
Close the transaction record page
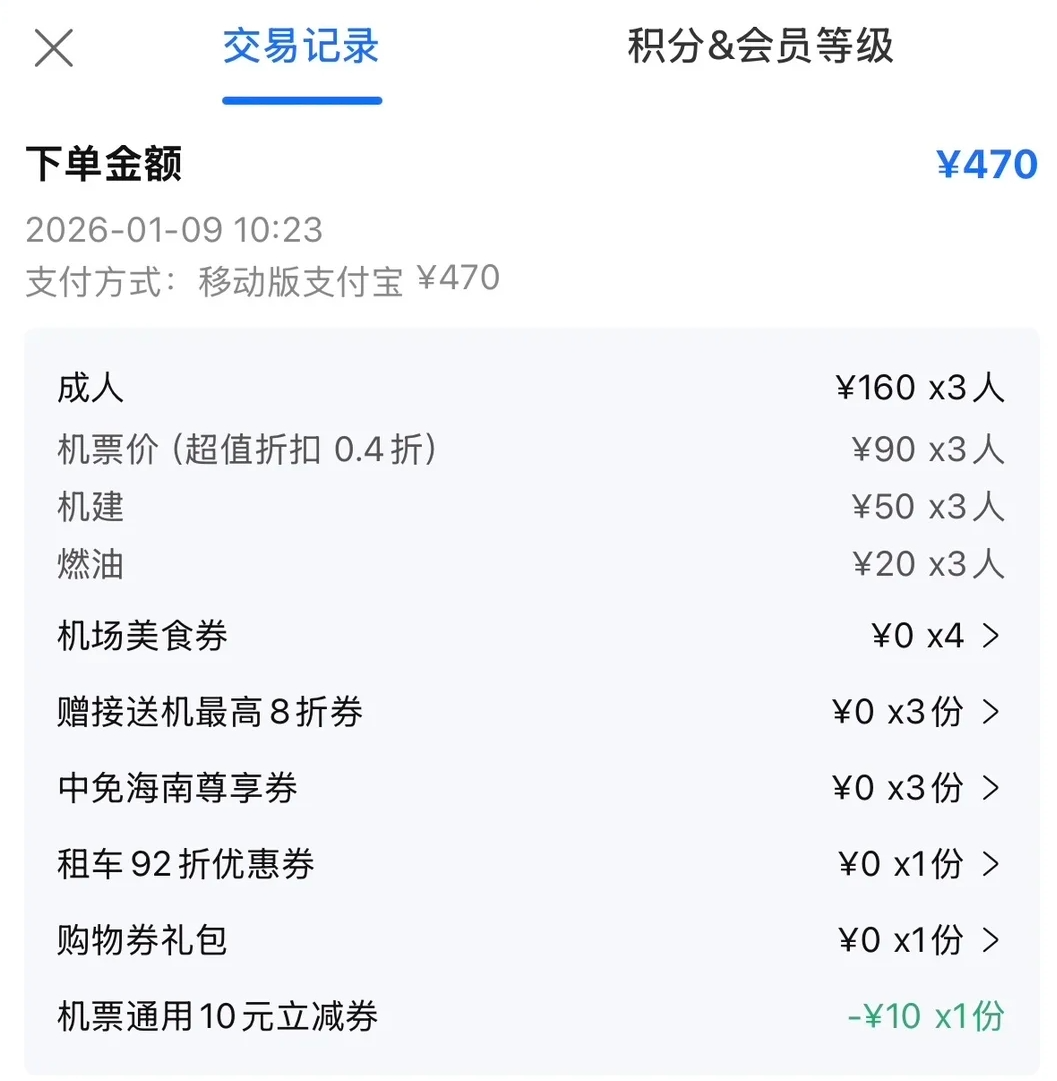[x=54, y=48]
